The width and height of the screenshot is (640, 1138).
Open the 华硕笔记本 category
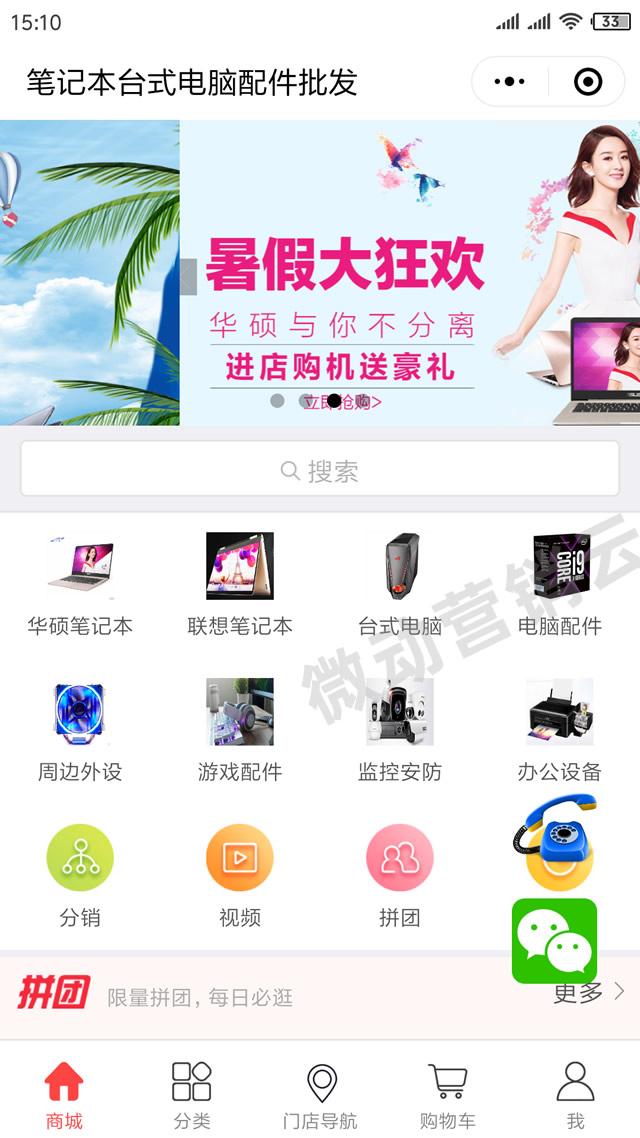click(80, 584)
